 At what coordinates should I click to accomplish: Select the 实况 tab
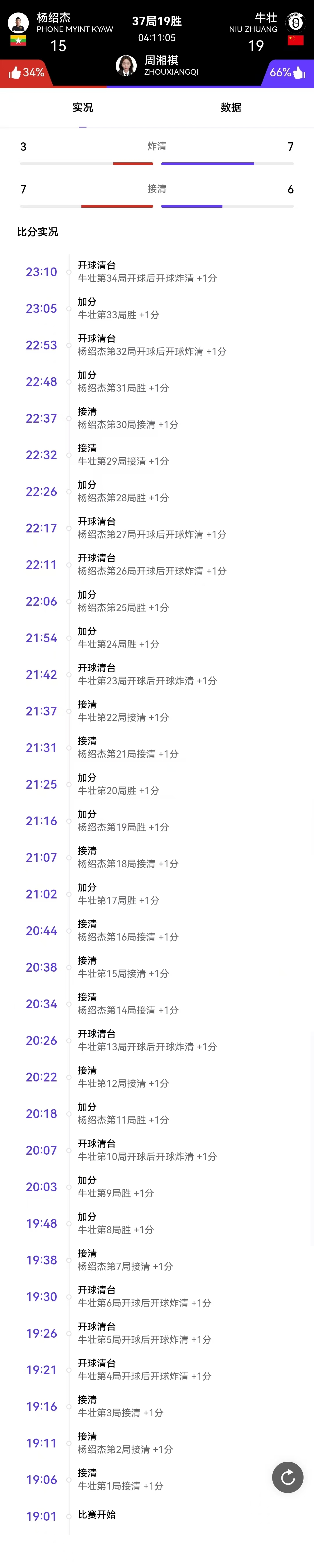(83, 108)
